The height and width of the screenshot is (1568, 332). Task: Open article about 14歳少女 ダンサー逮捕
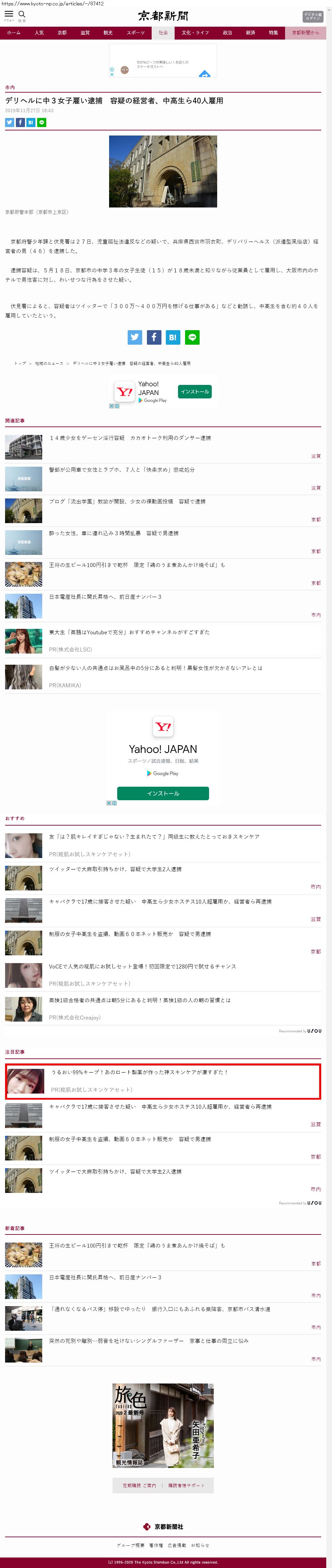129,438
